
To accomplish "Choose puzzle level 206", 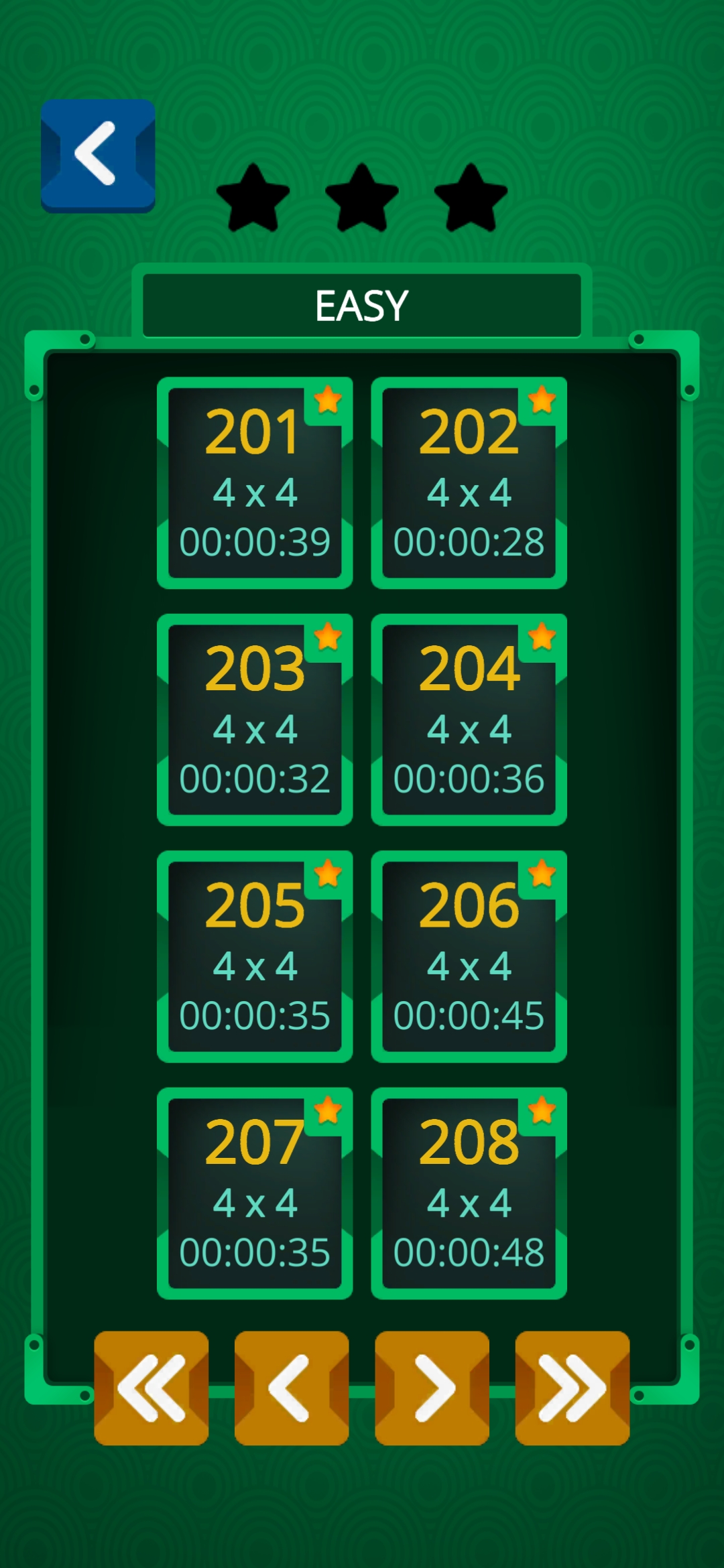I will 469,956.
